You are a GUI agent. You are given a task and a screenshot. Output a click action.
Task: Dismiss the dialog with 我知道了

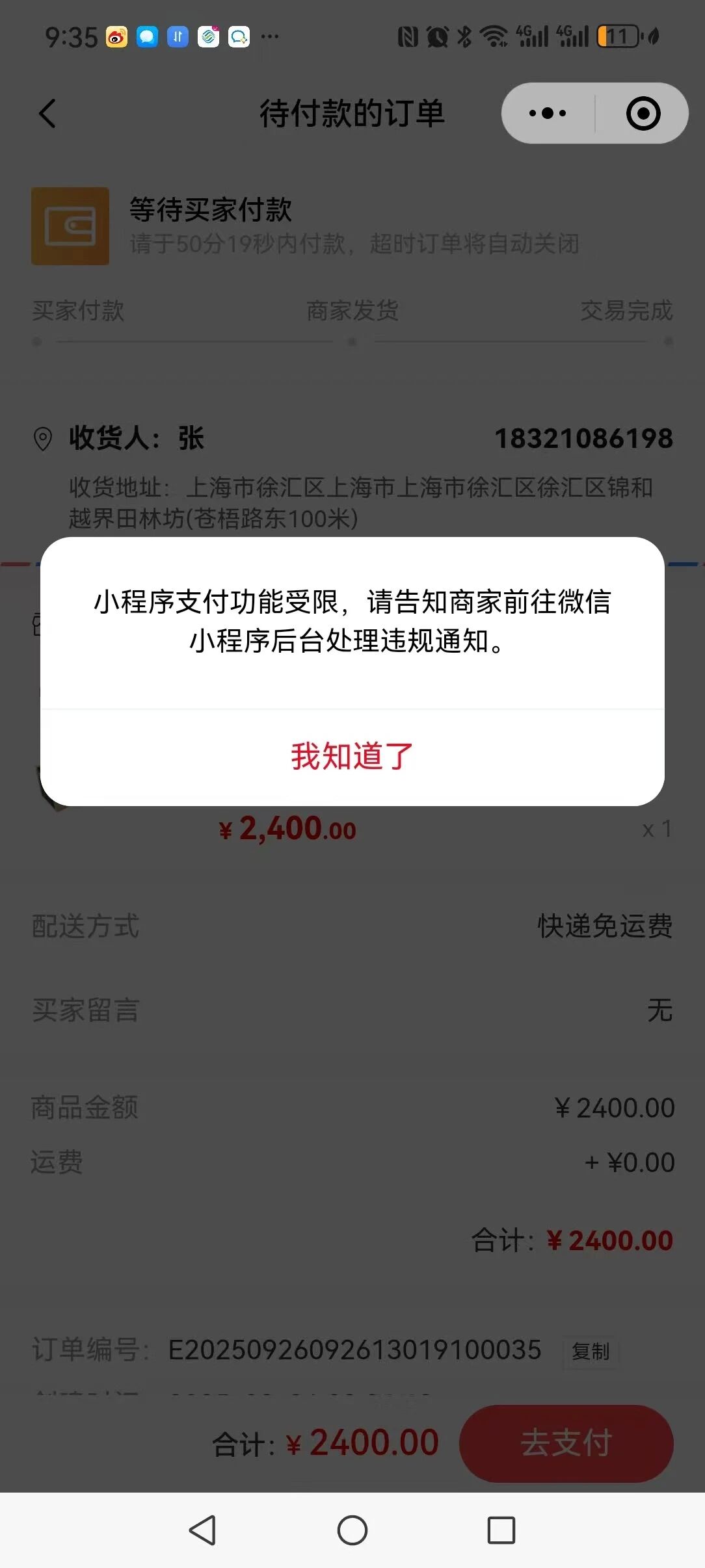(352, 757)
